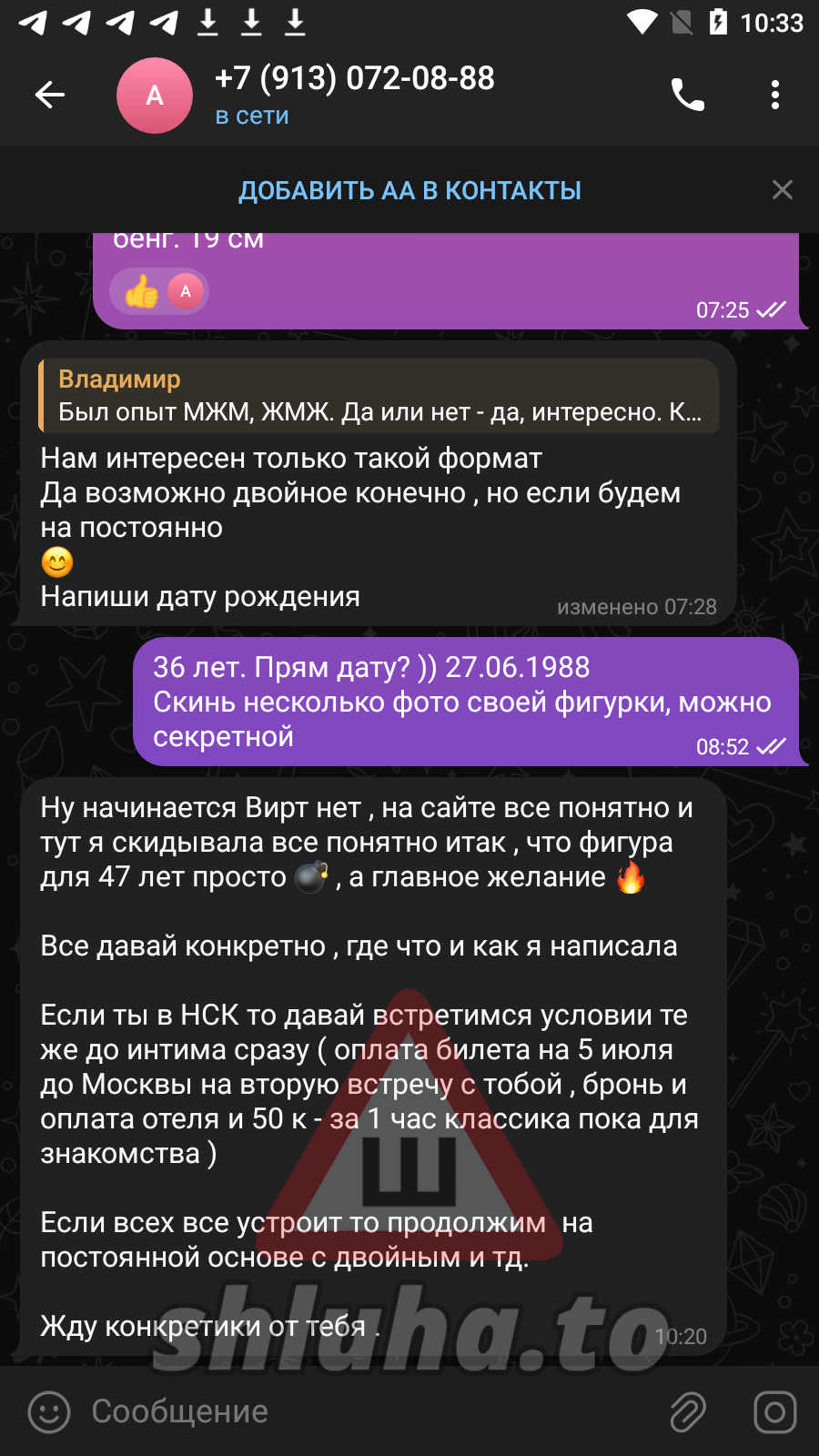Start a voice call with this contact
819x1456 pixels.
pos(688,95)
